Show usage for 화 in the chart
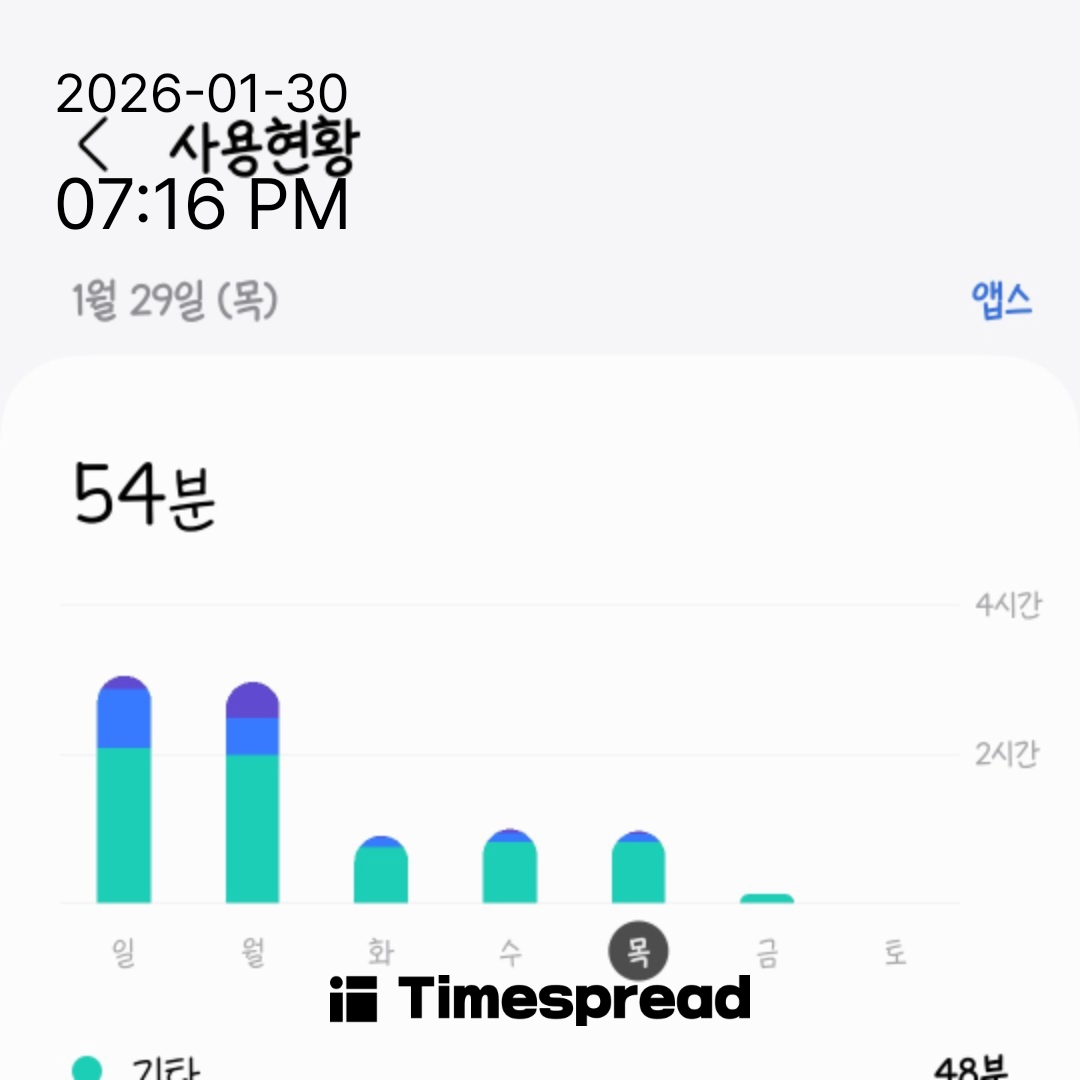The width and height of the screenshot is (1080, 1080). 381,870
